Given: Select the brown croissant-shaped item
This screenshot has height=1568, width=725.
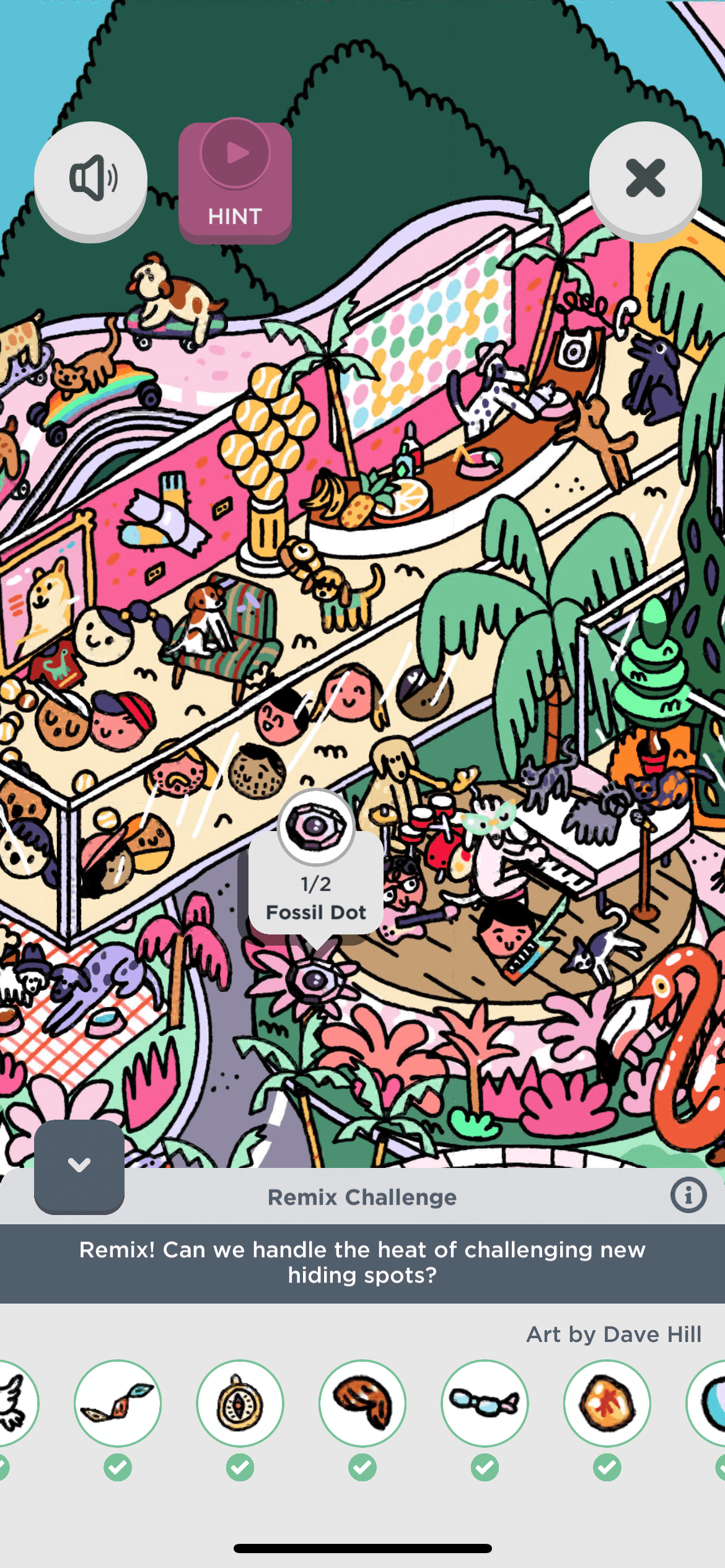Looking at the screenshot, I should (x=362, y=1403).
